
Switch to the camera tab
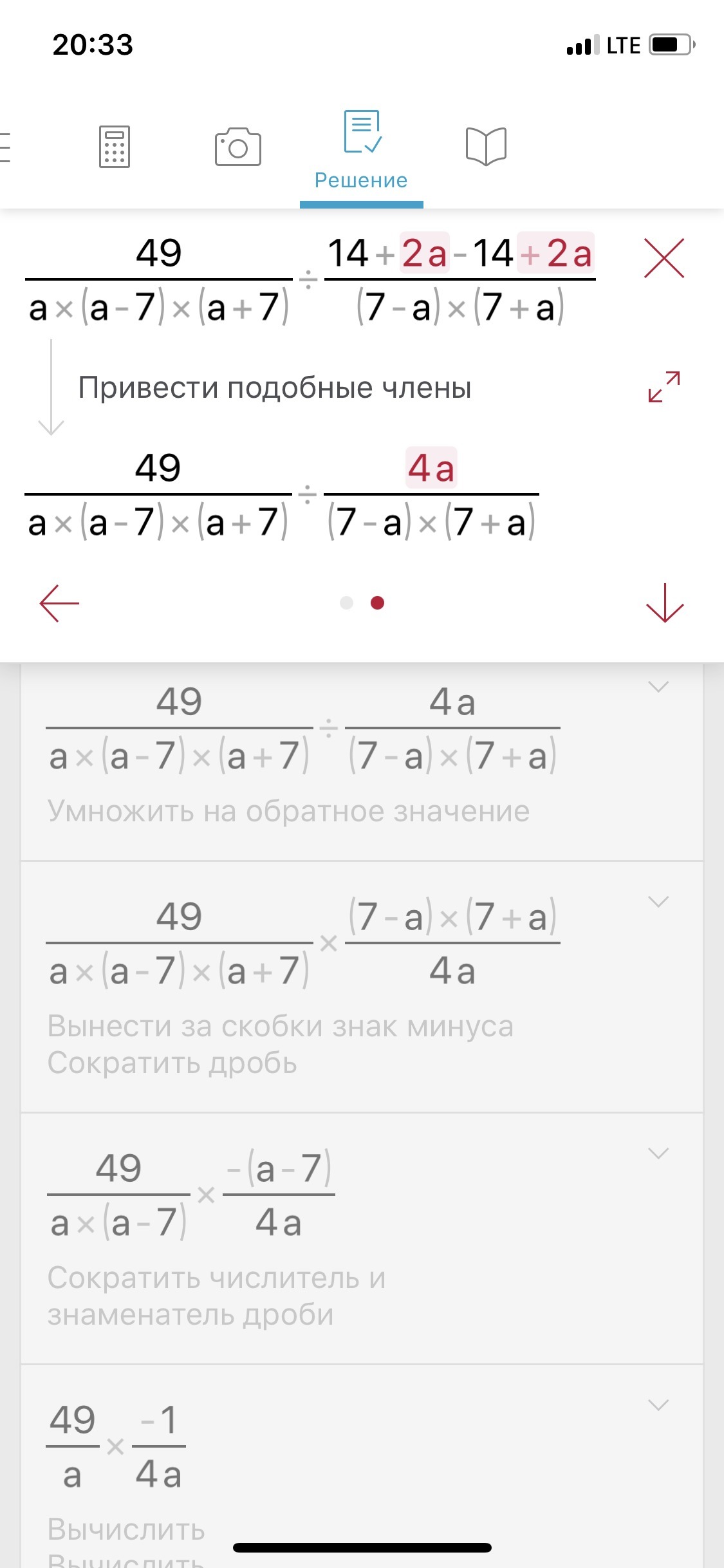pos(237,147)
